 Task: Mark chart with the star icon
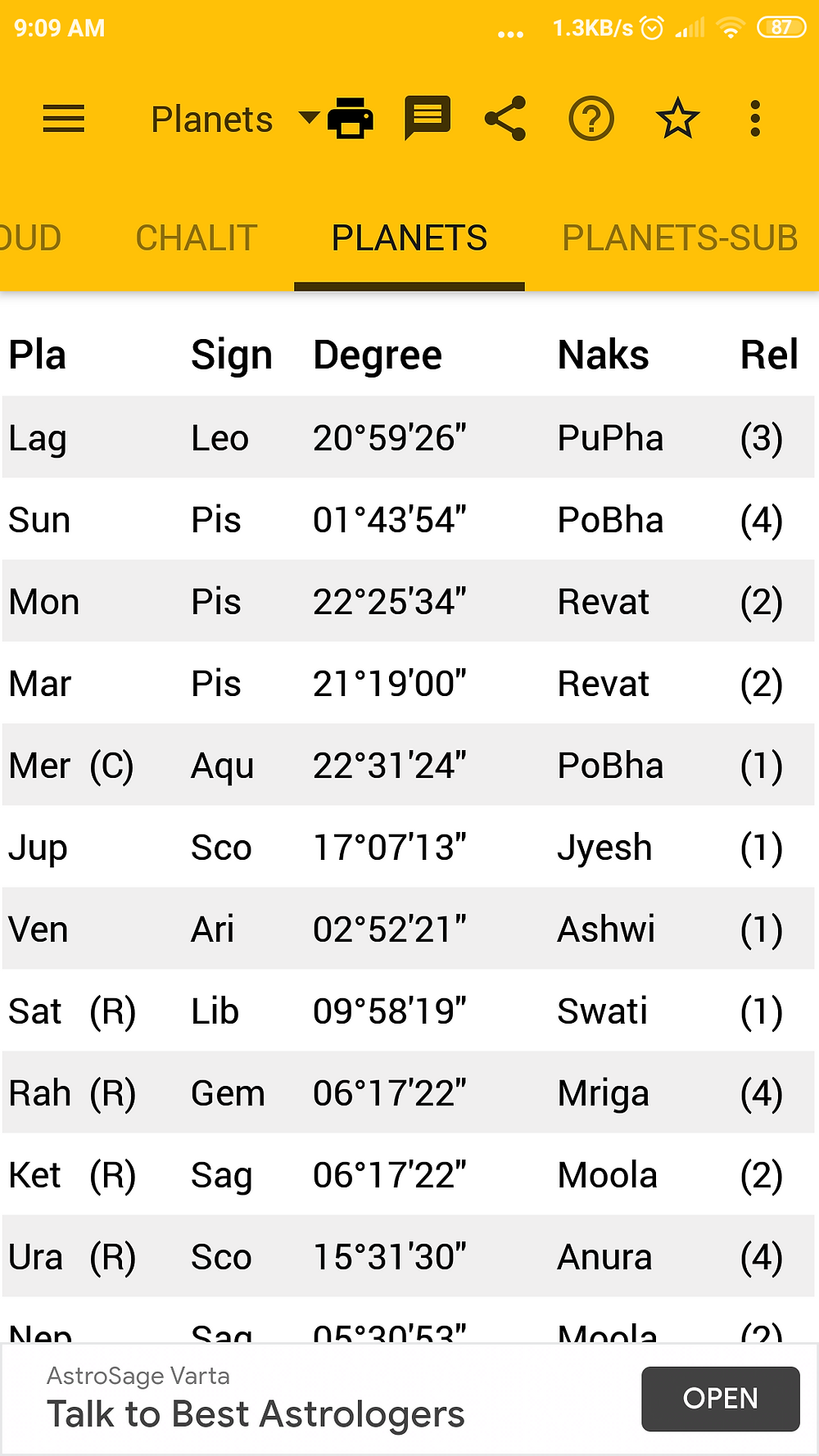(677, 119)
